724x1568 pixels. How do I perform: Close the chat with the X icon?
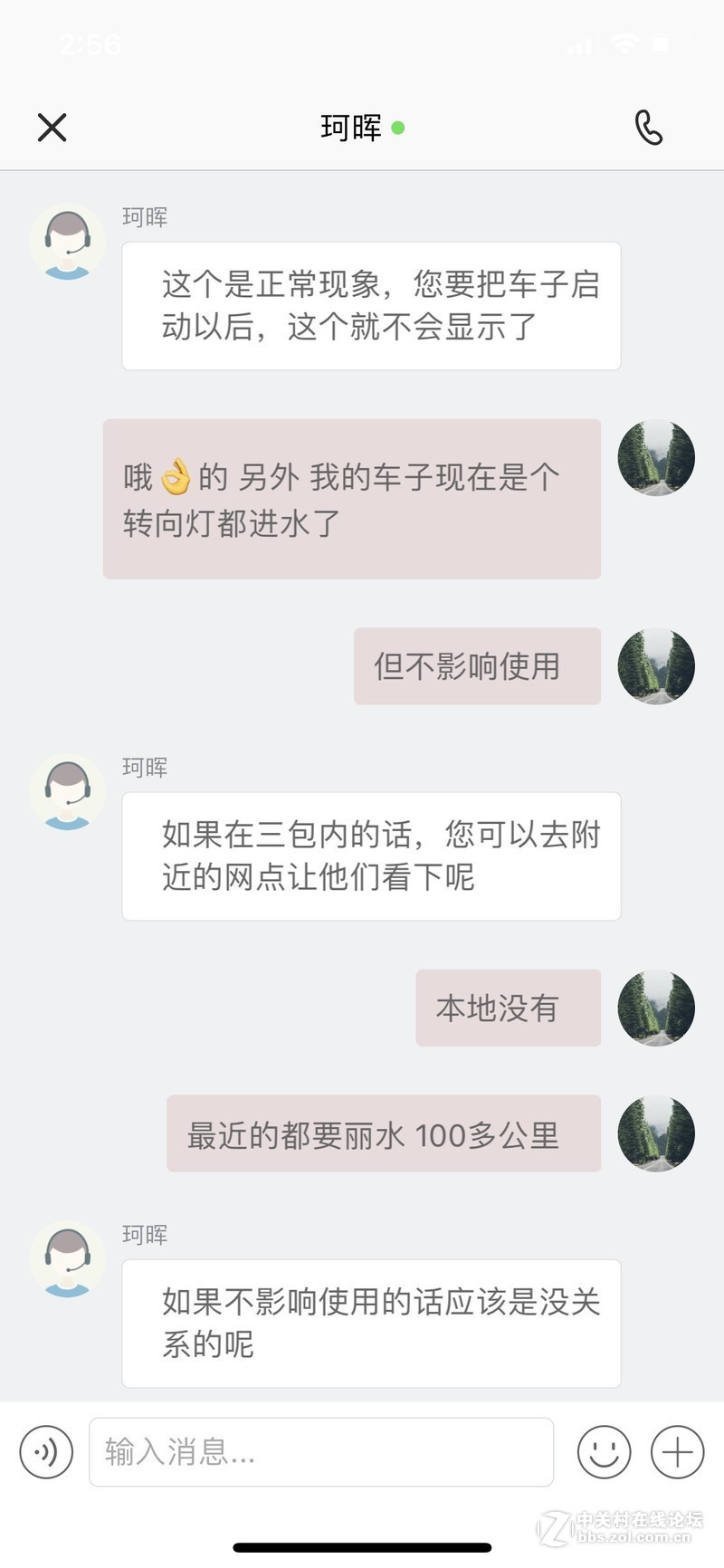coord(52,127)
